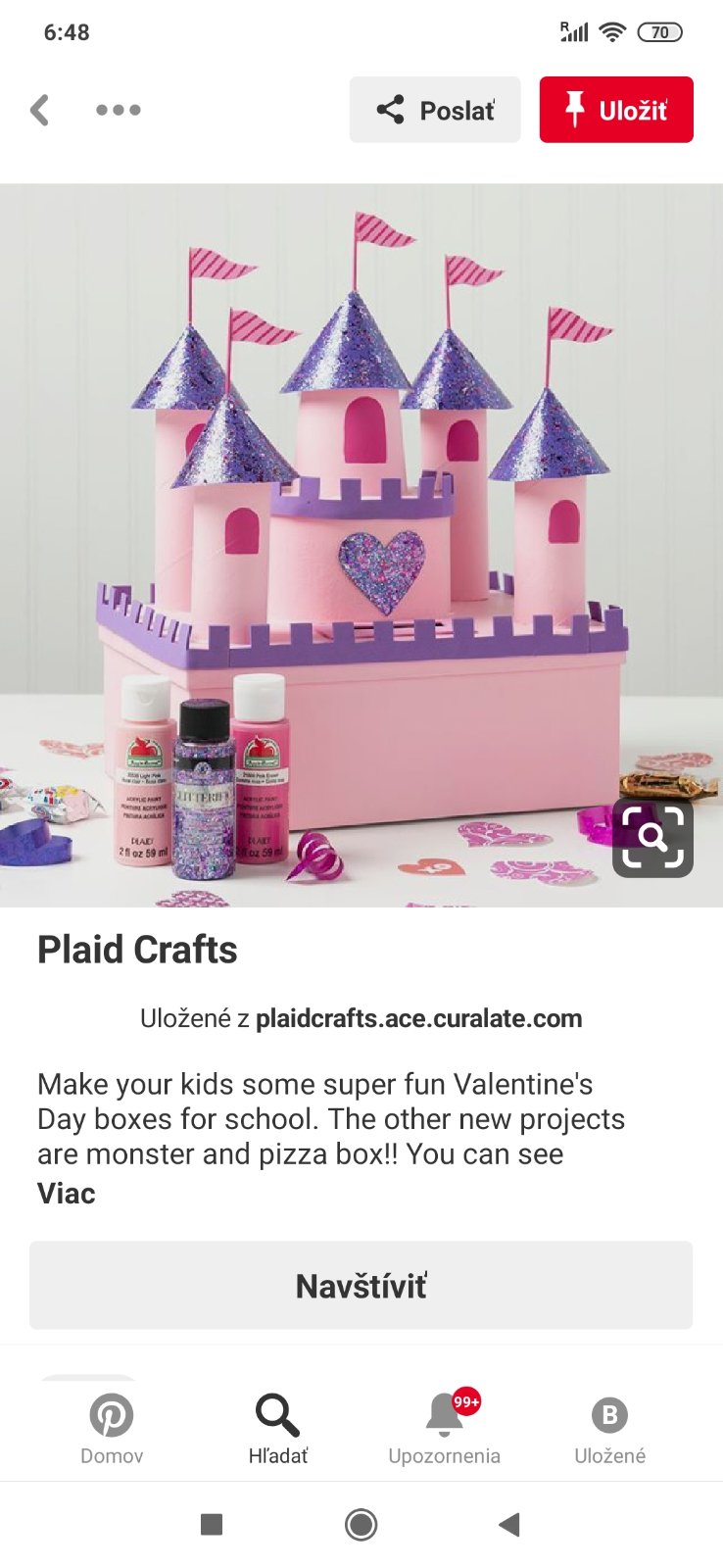Open the pink castle pin image
The width and height of the screenshot is (723, 1568).
(361, 510)
